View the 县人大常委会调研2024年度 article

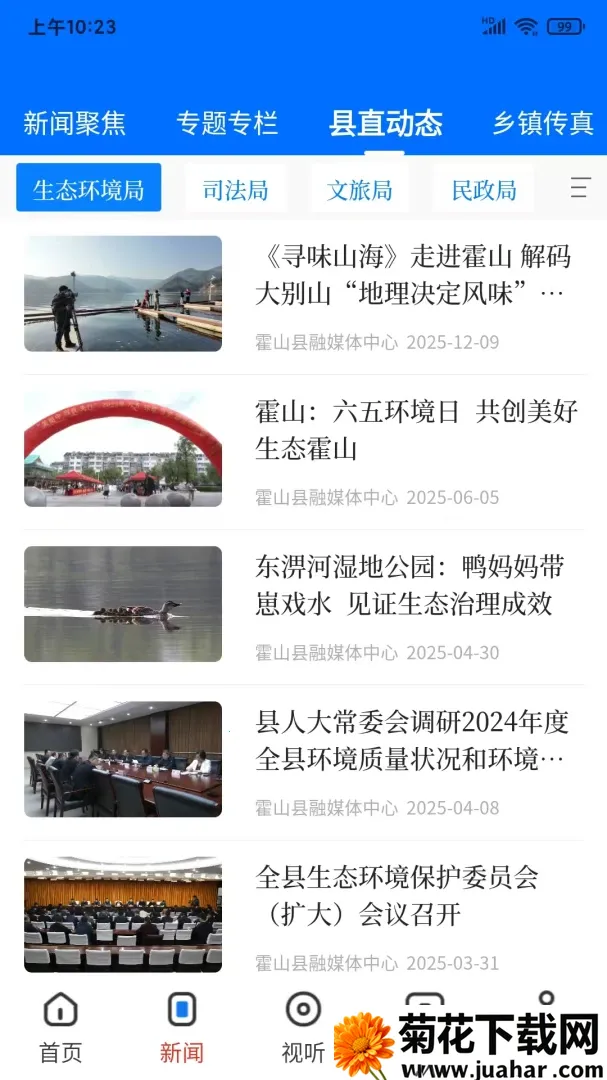point(305,759)
